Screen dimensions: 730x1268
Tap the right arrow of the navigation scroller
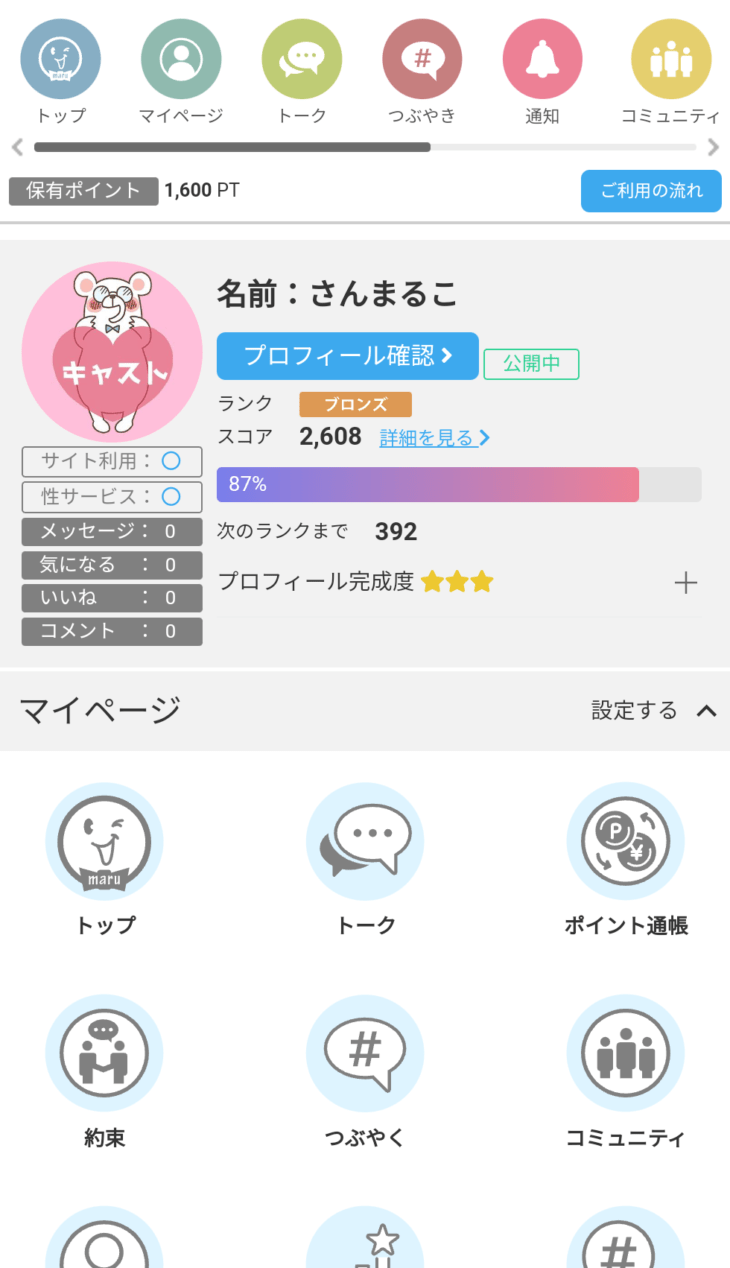[713, 147]
